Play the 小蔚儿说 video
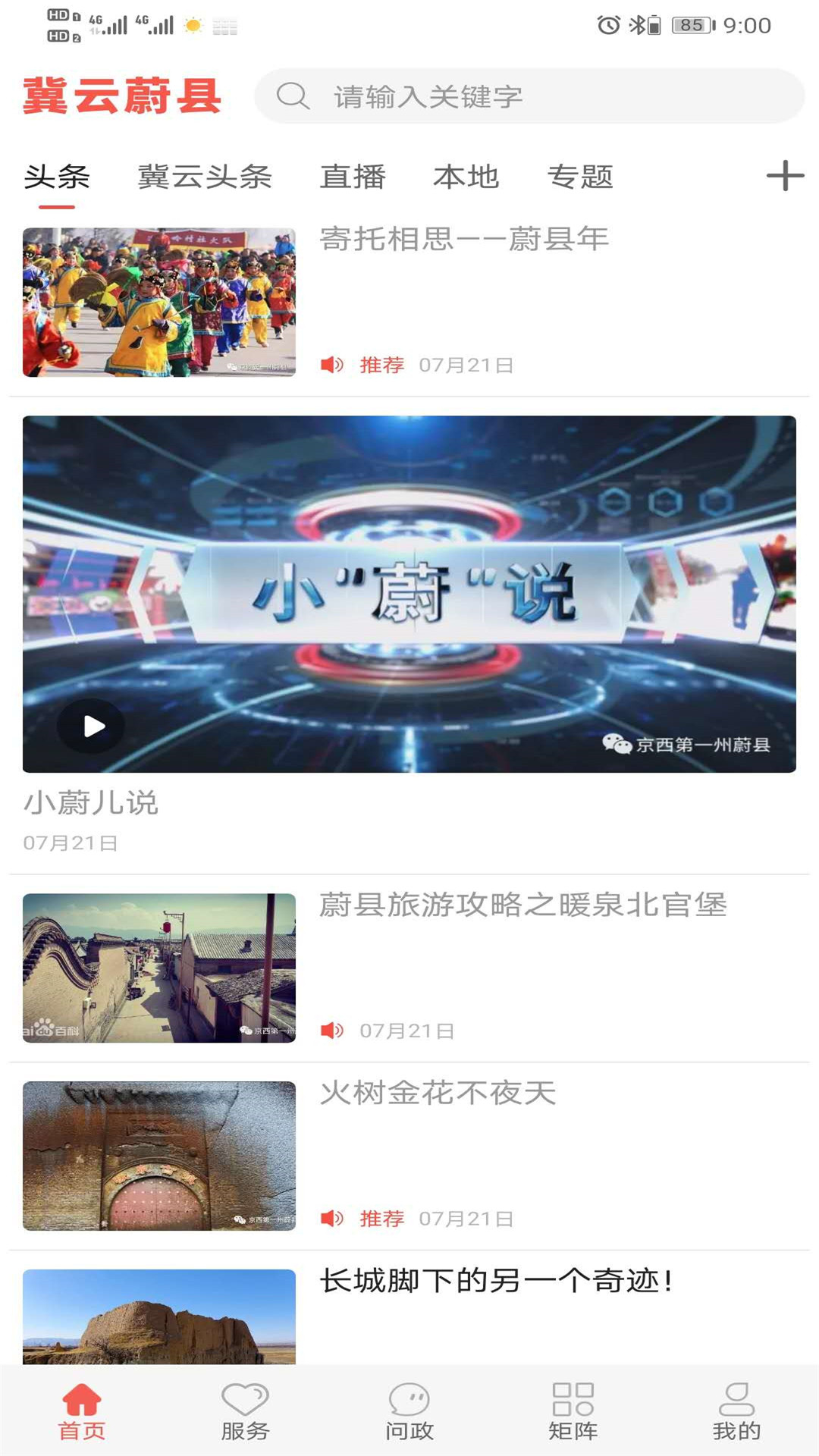The width and height of the screenshot is (819, 1456). click(93, 726)
